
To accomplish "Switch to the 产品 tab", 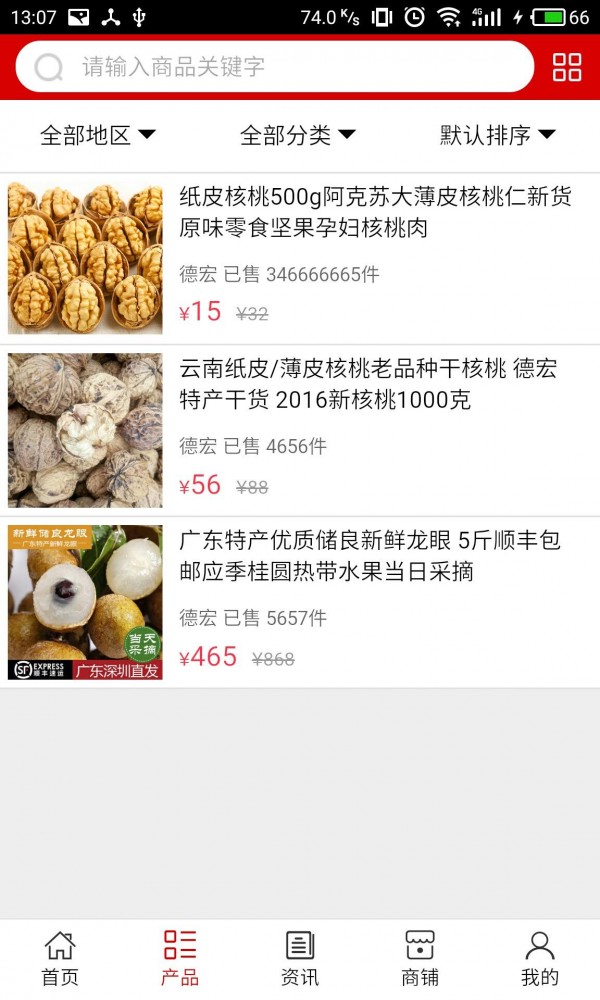I will 180,959.
